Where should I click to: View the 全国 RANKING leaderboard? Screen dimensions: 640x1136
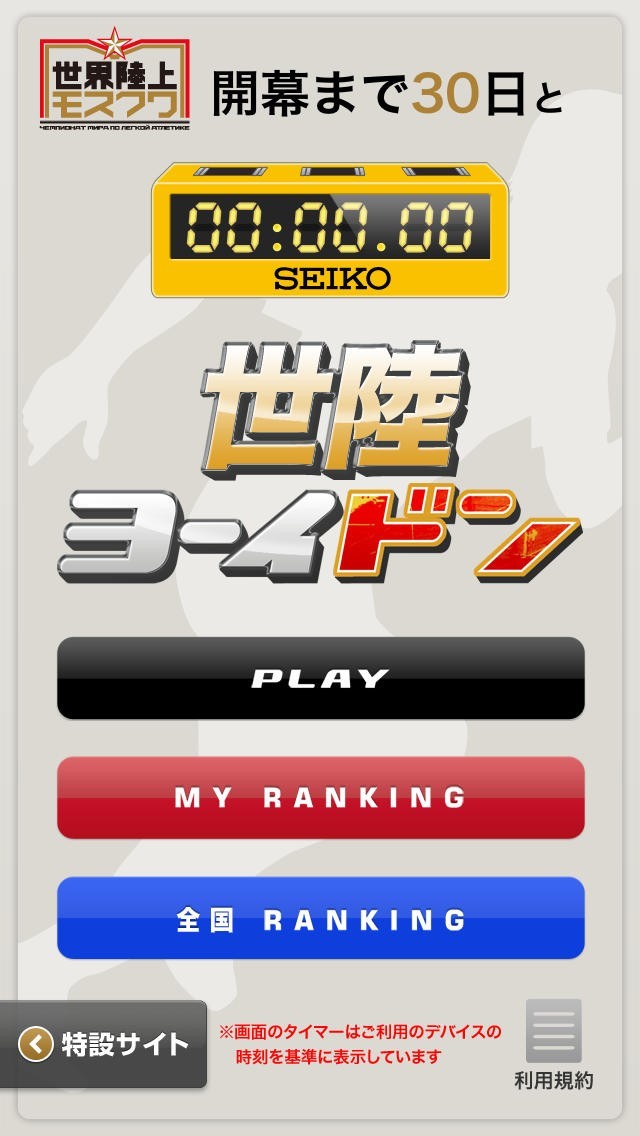point(320,918)
